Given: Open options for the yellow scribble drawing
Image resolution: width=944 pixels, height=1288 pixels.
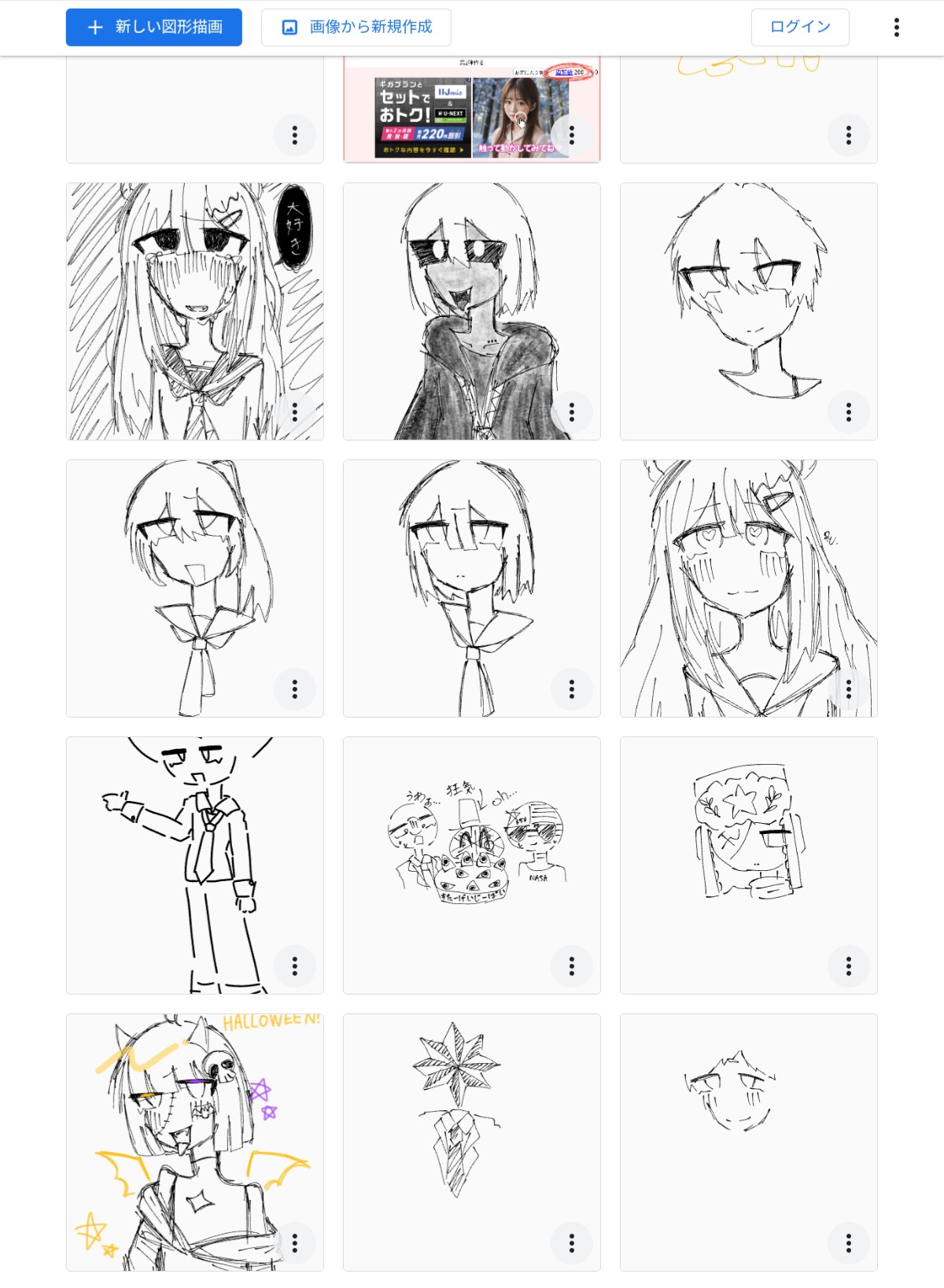Looking at the screenshot, I should pos(849,135).
